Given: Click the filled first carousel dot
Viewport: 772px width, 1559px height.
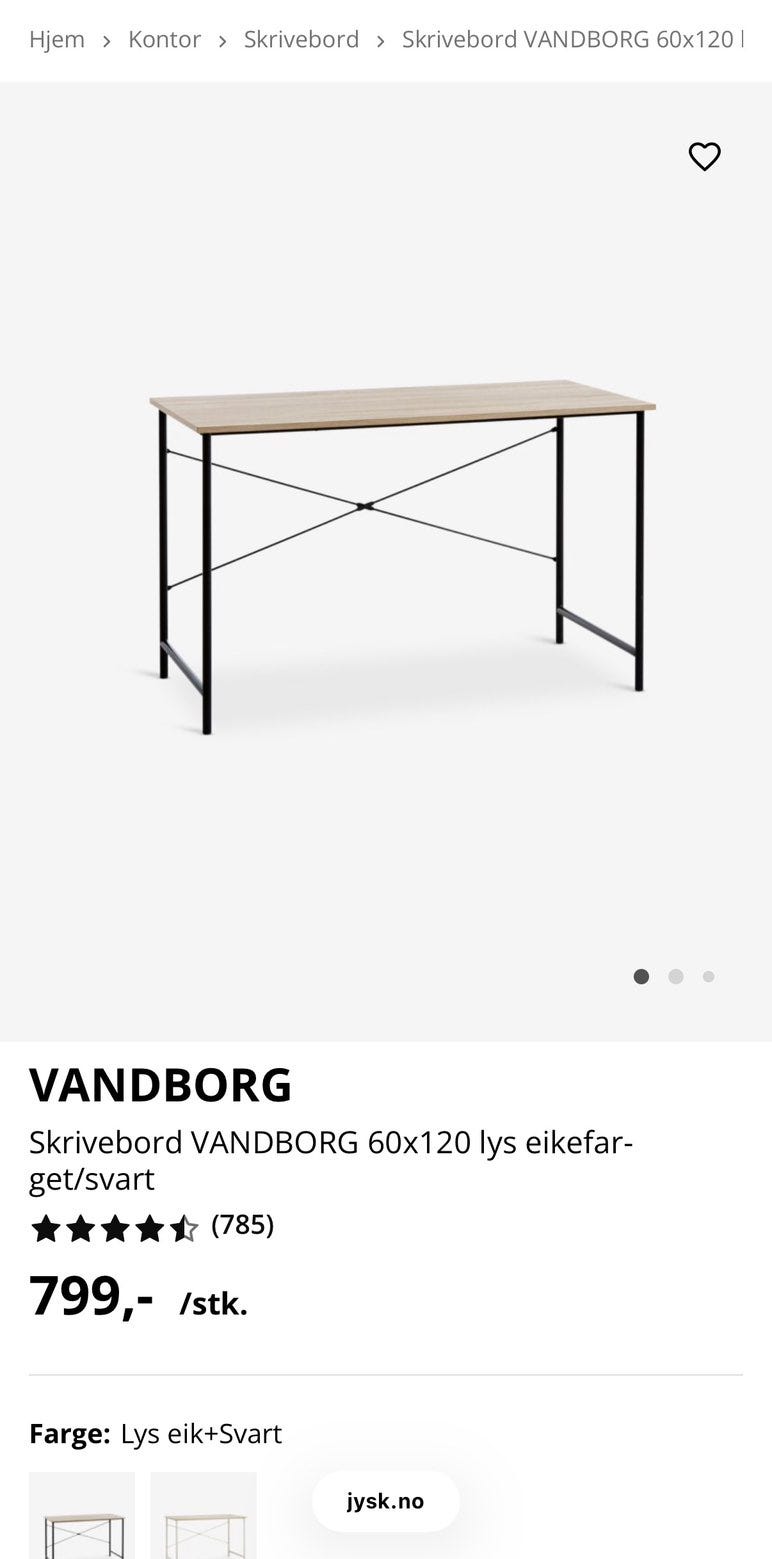Looking at the screenshot, I should coord(642,976).
